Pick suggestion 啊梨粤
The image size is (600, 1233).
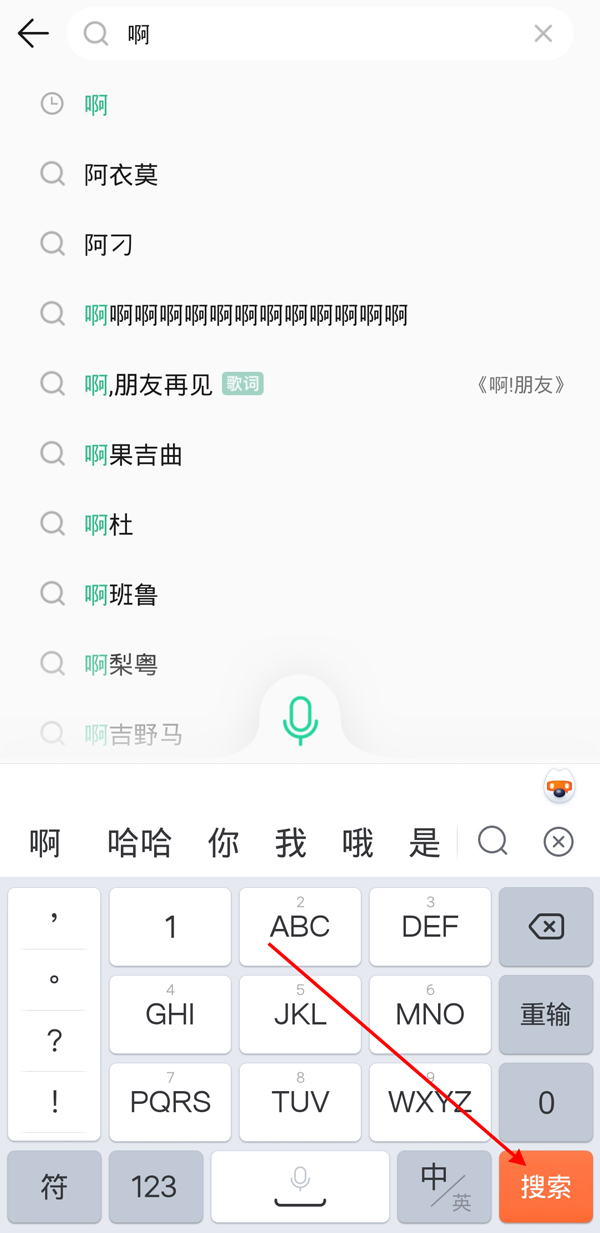click(x=122, y=665)
